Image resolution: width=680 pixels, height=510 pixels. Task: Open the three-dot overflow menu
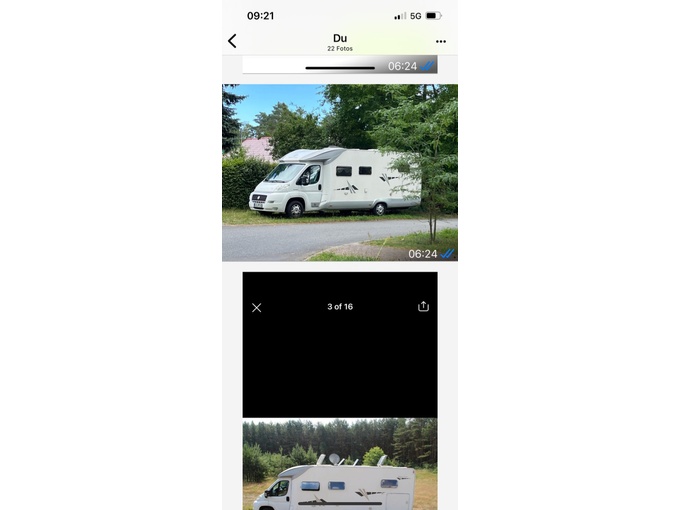click(441, 42)
